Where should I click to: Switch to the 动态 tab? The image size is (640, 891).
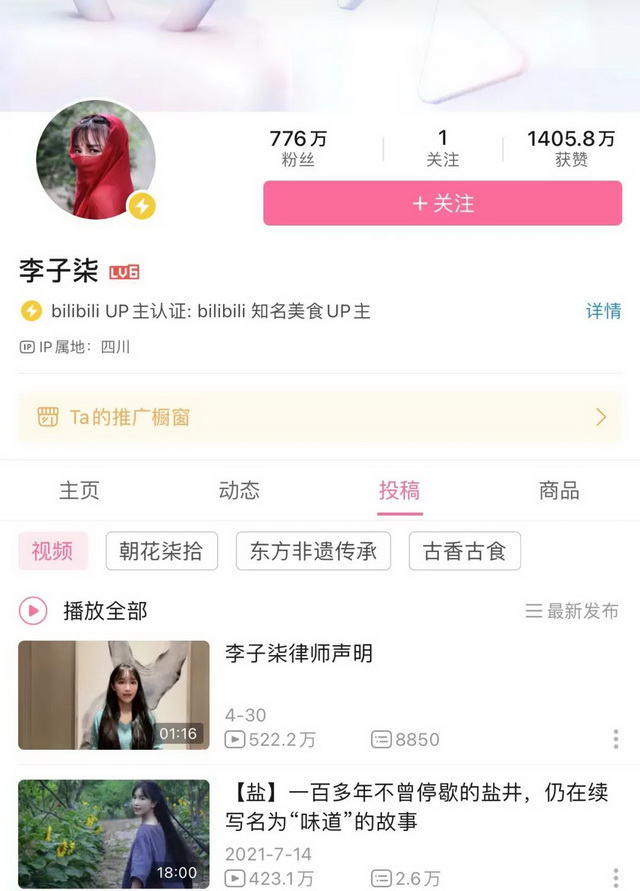point(239,490)
